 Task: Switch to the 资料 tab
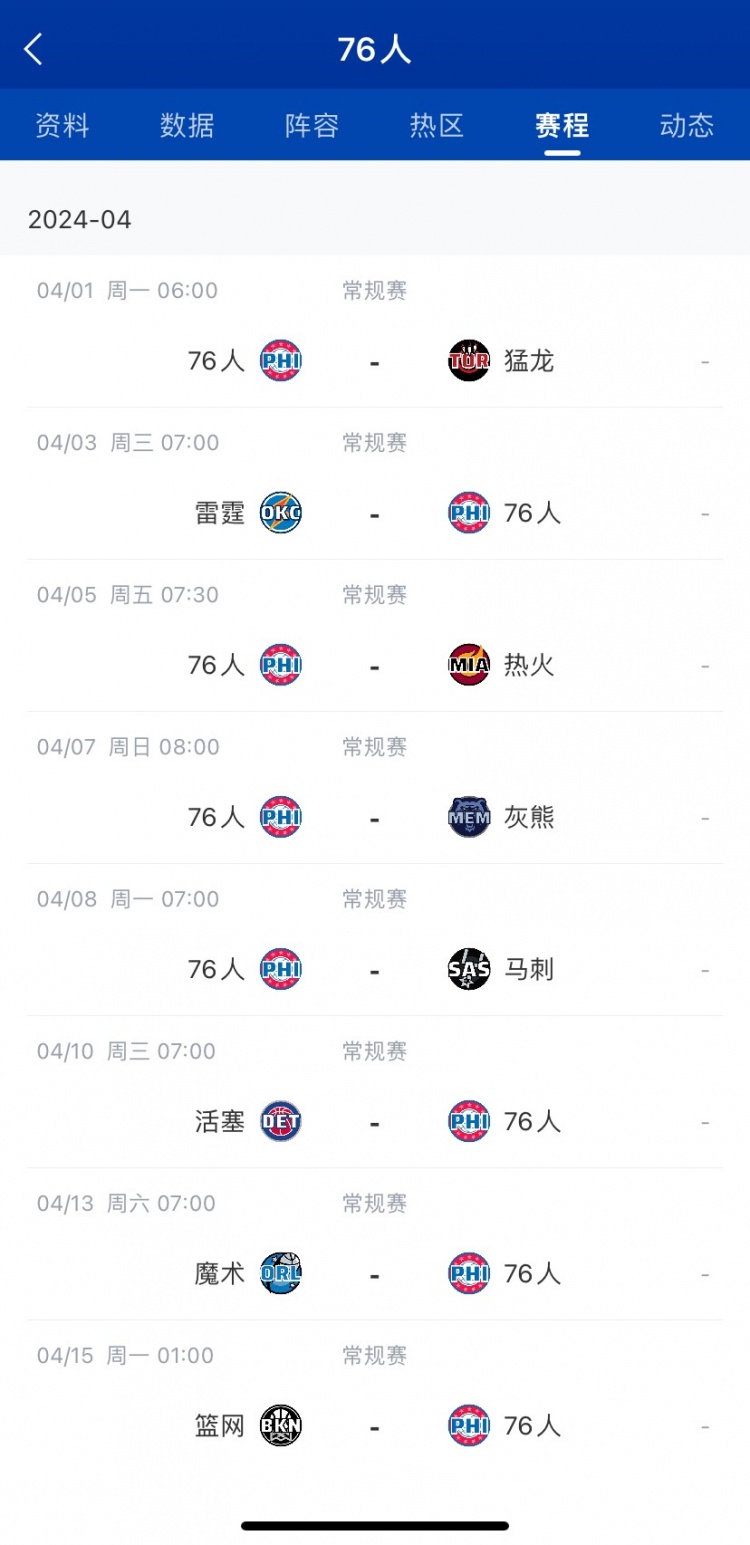pyautogui.click(x=62, y=125)
